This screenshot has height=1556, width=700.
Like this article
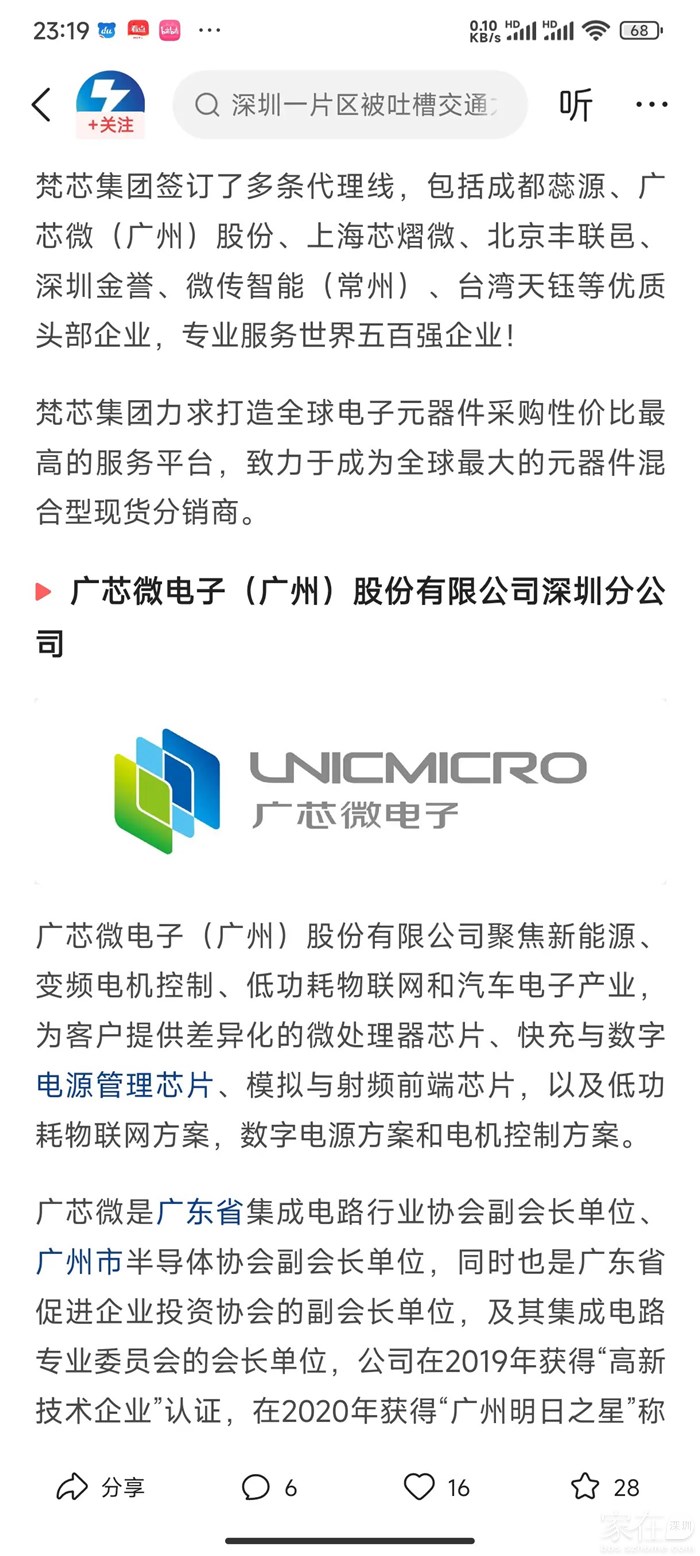435,1487
